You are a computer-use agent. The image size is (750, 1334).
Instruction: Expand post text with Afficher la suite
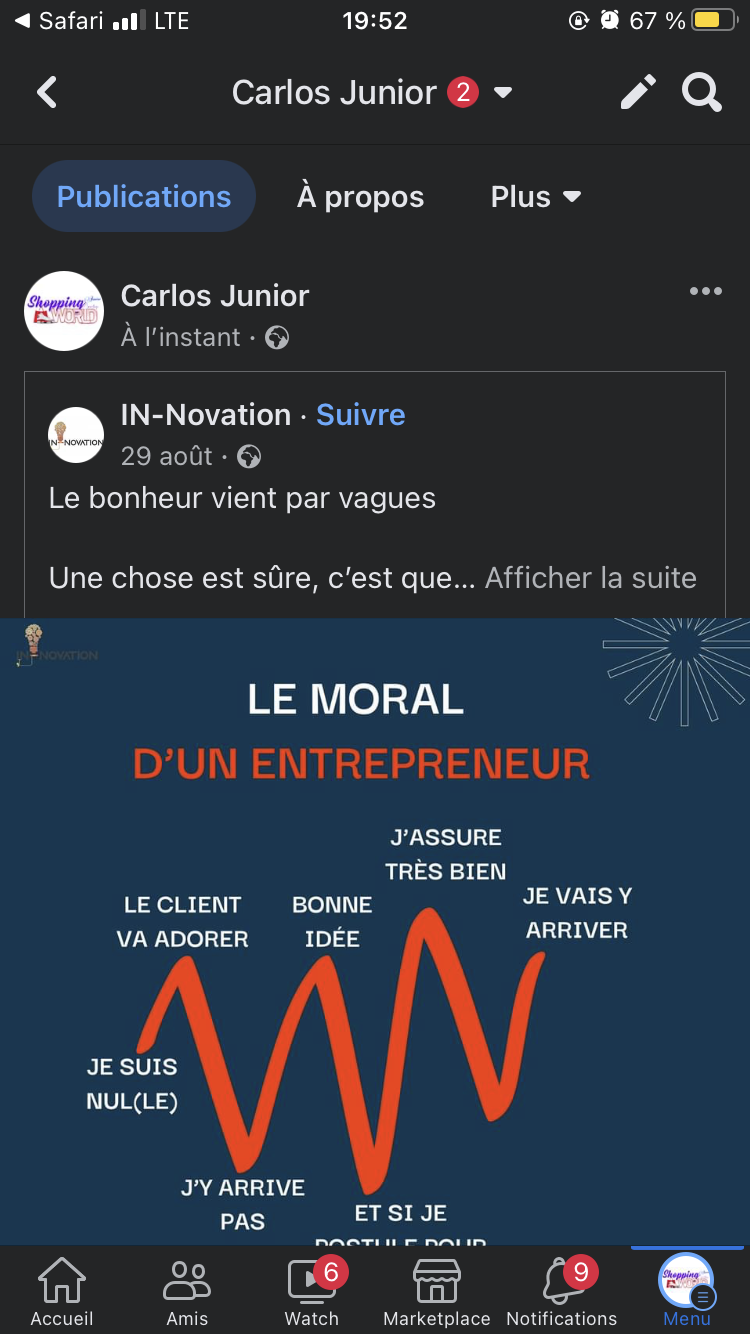coord(590,578)
